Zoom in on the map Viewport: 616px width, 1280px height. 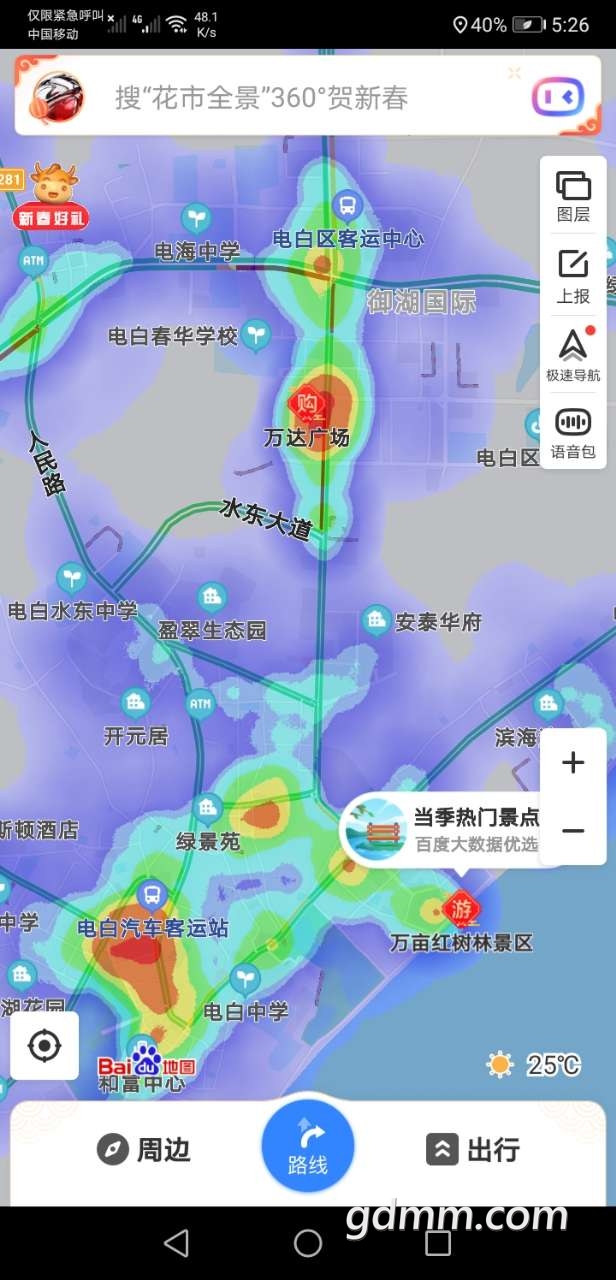[573, 764]
